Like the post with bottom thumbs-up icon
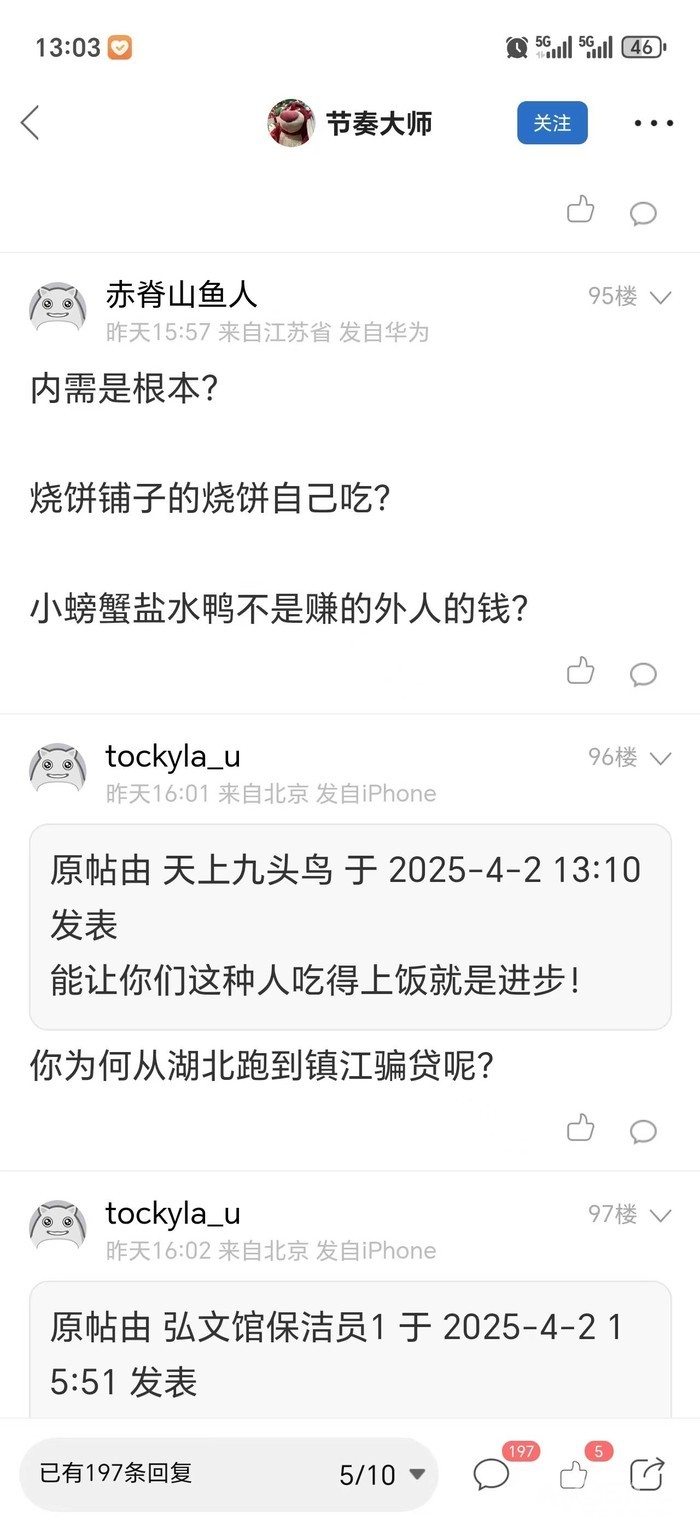Viewport: 700px width, 1531px height. [574, 1474]
